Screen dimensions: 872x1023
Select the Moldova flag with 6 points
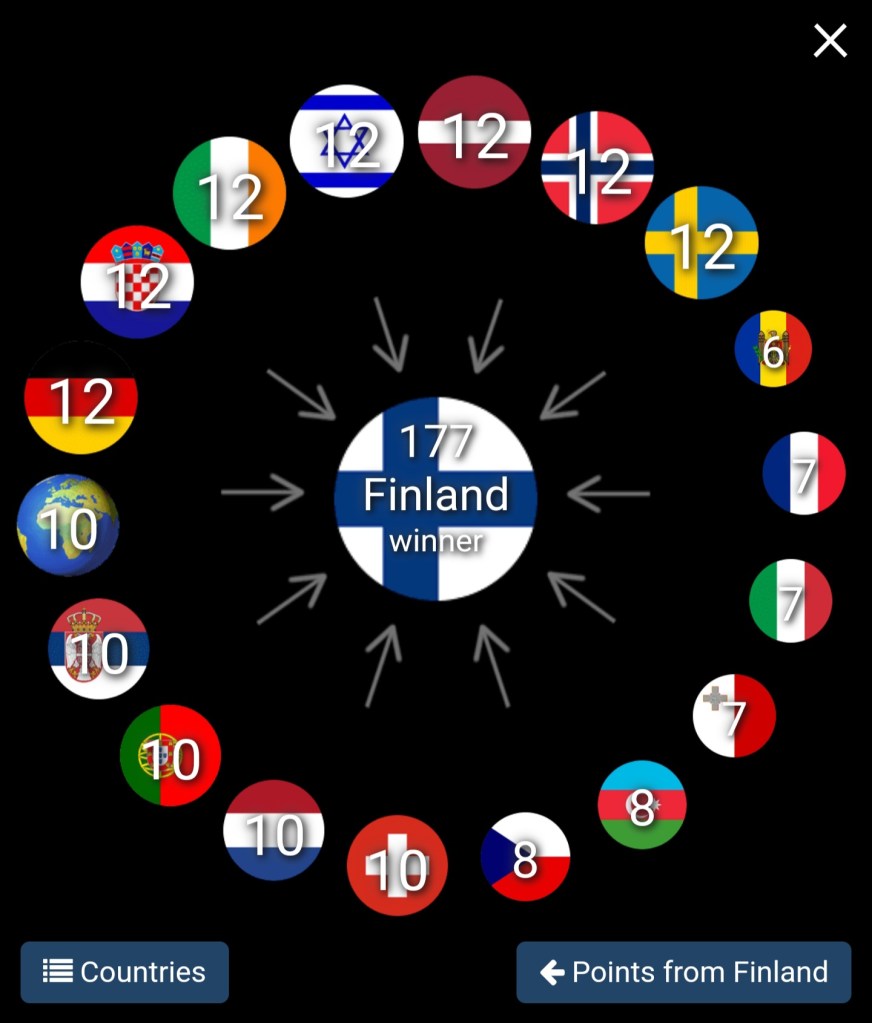(x=773, y=349)
